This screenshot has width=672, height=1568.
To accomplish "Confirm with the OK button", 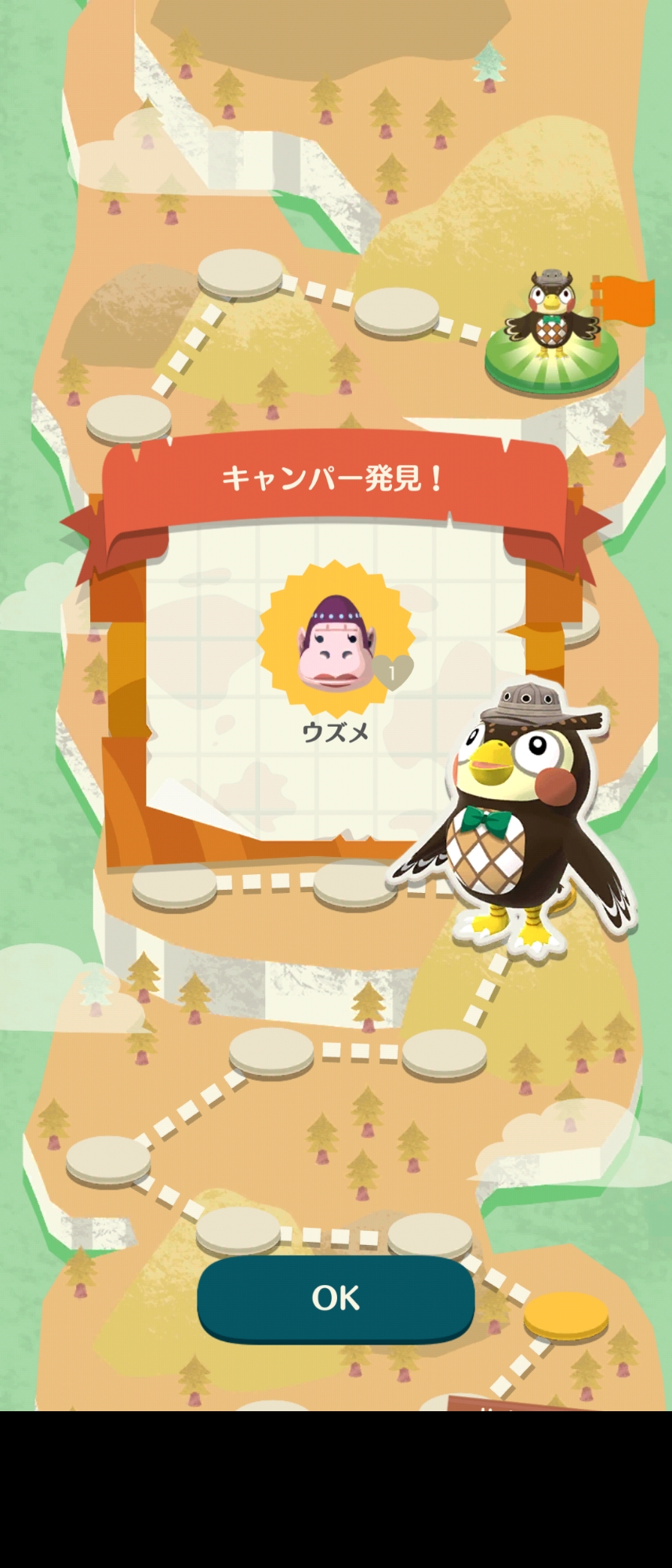I will tap(336, 1298).
